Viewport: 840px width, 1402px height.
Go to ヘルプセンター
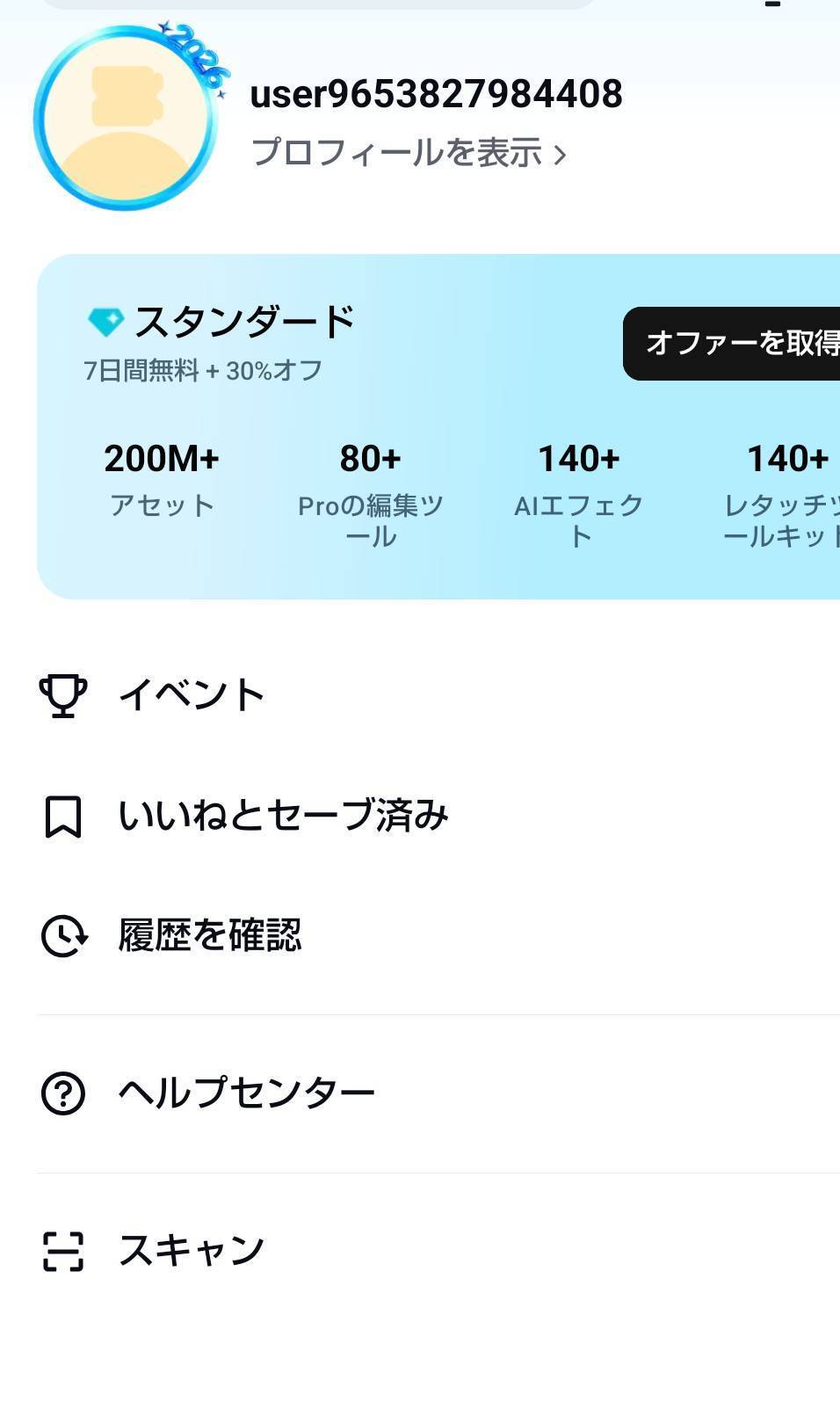(x=246, y=1093)
